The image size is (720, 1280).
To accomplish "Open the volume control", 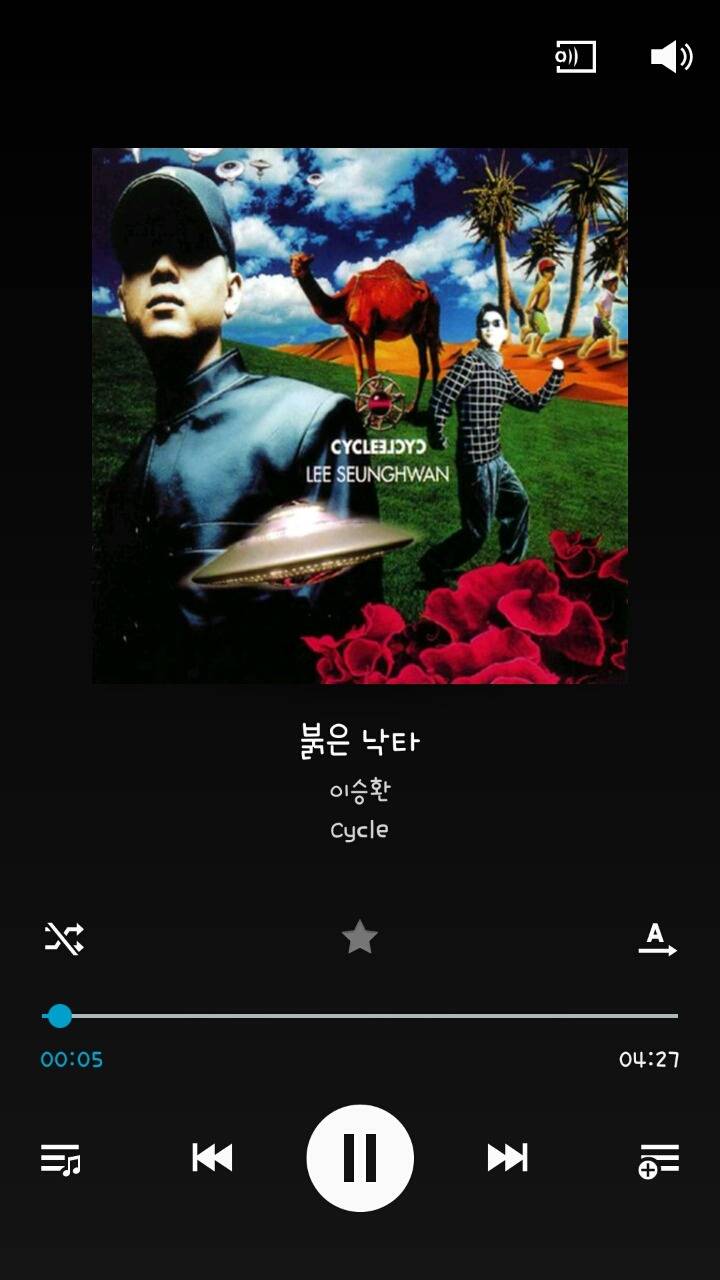I will tap(671, 57).
